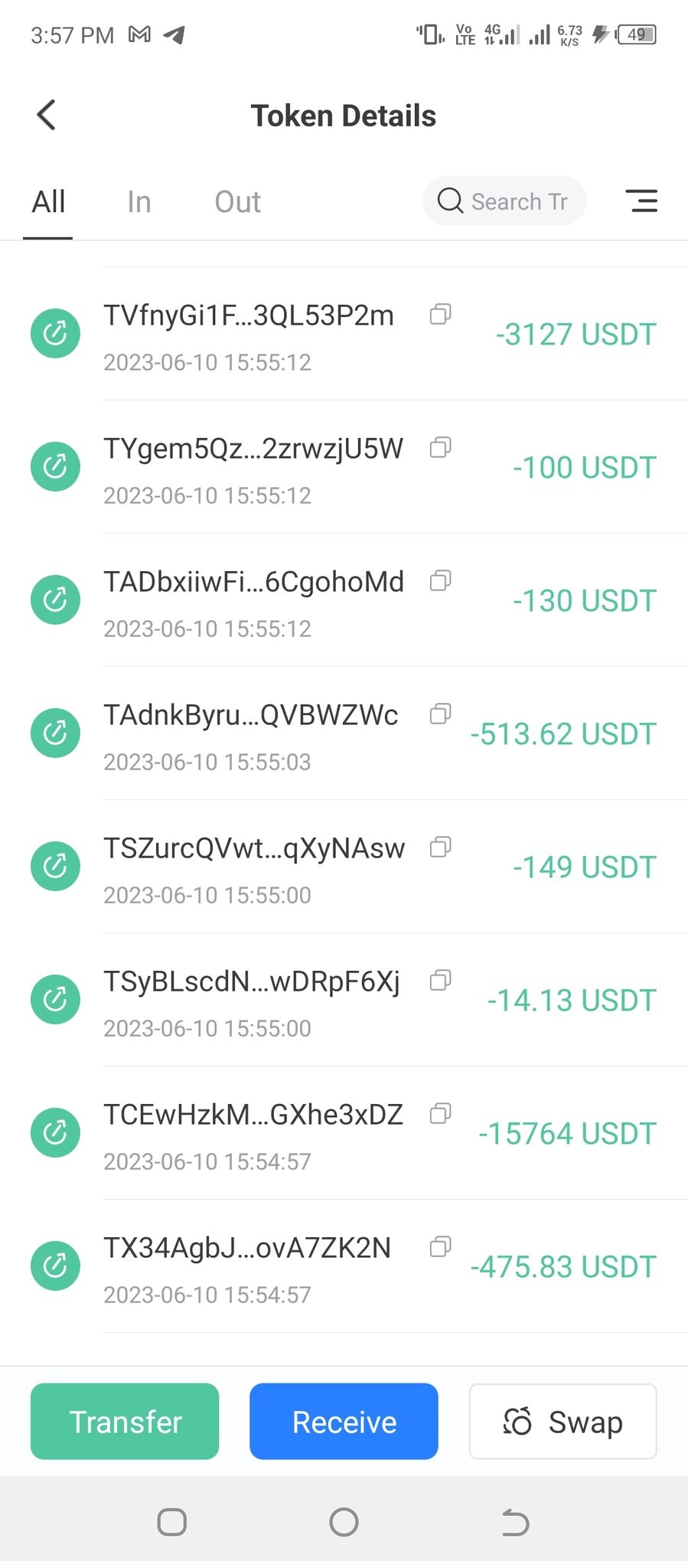View the -149 USDT transaction details
Image resolution: width=688 pixels, height=1568 pixels.
[344, 867]
